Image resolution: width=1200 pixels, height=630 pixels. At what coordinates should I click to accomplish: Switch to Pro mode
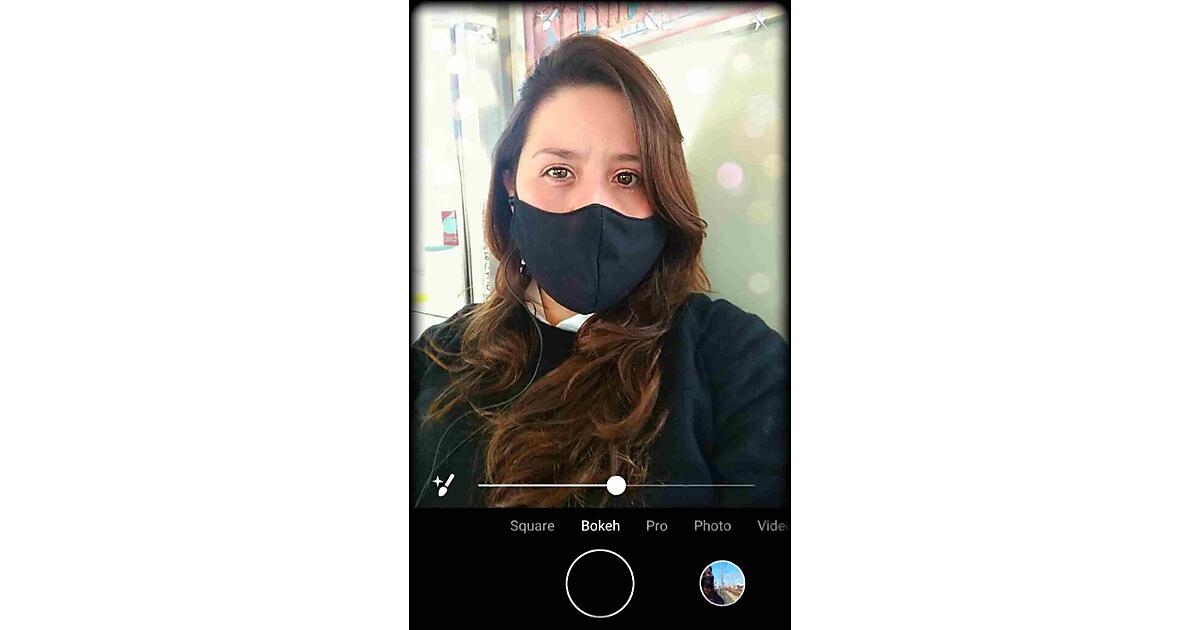(656, 526)
